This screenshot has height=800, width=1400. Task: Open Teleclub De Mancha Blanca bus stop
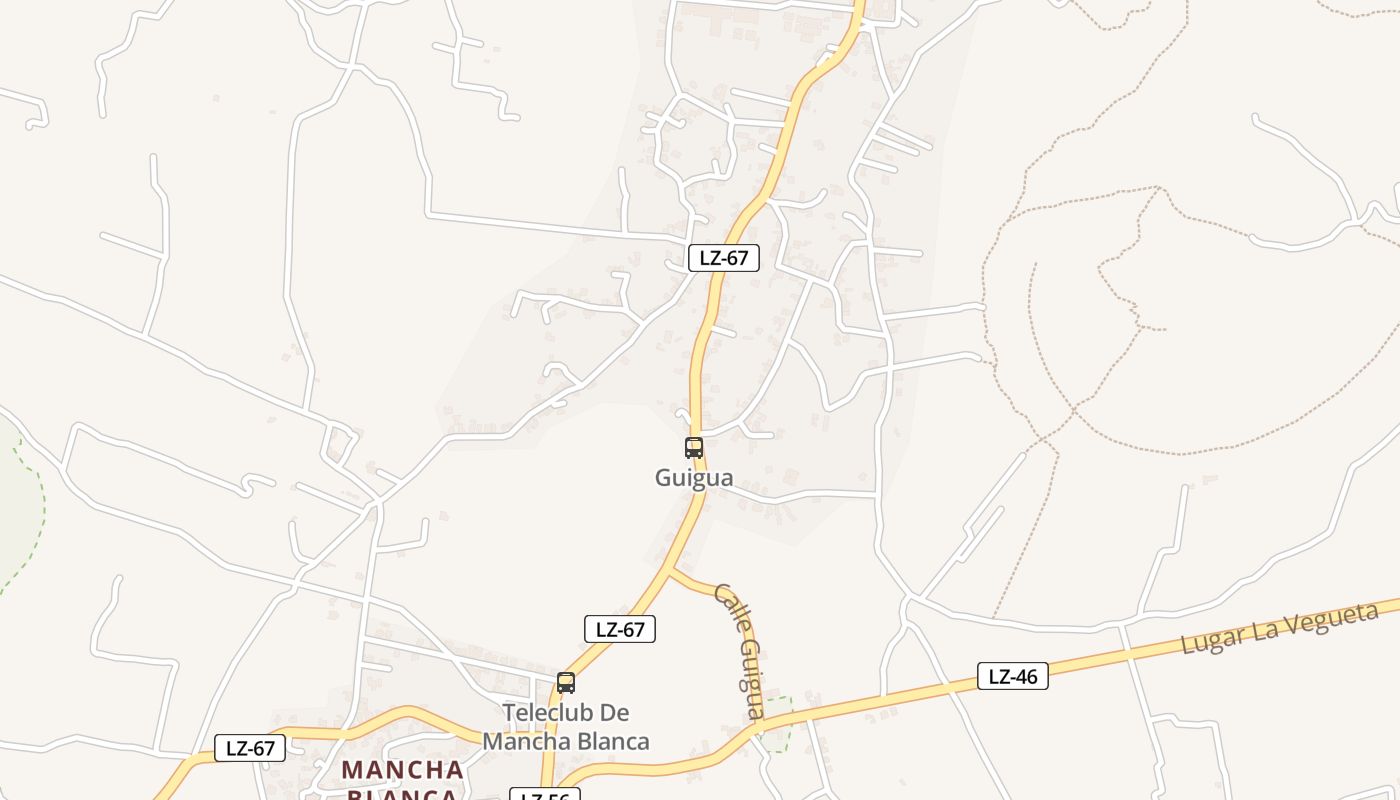[x=566, y=683]
